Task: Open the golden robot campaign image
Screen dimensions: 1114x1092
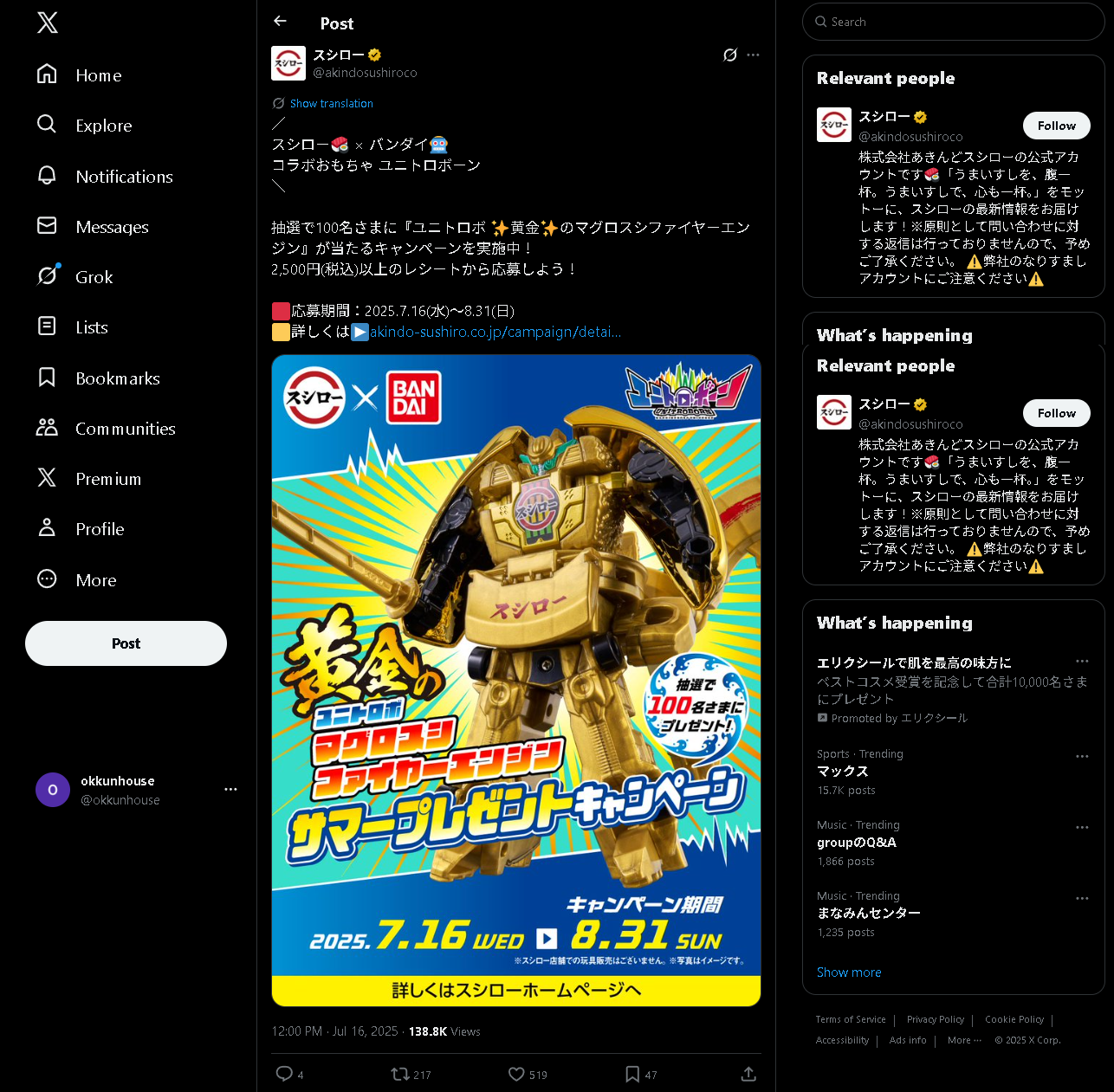Action: [x=516, y=680]
